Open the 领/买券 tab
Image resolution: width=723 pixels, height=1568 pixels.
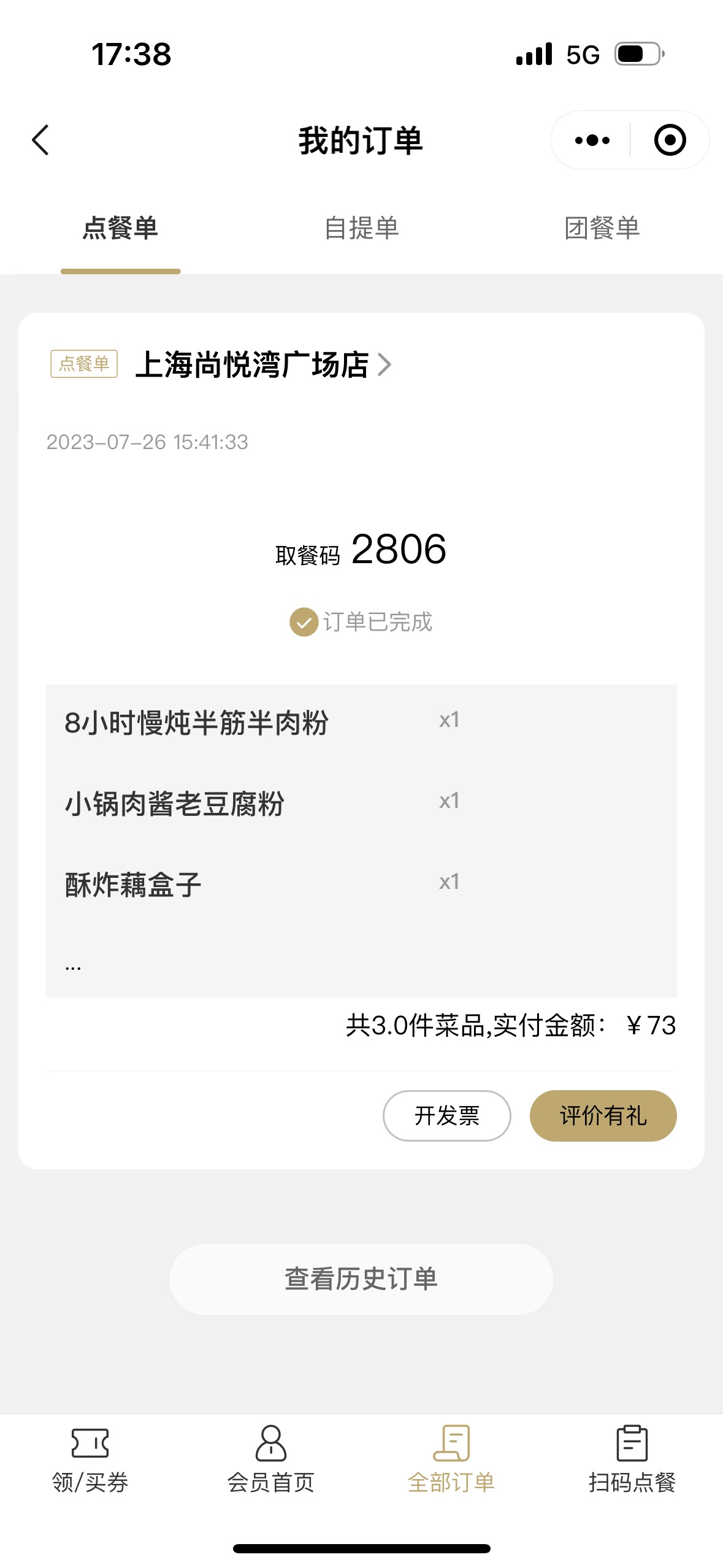coord(90,1459)
